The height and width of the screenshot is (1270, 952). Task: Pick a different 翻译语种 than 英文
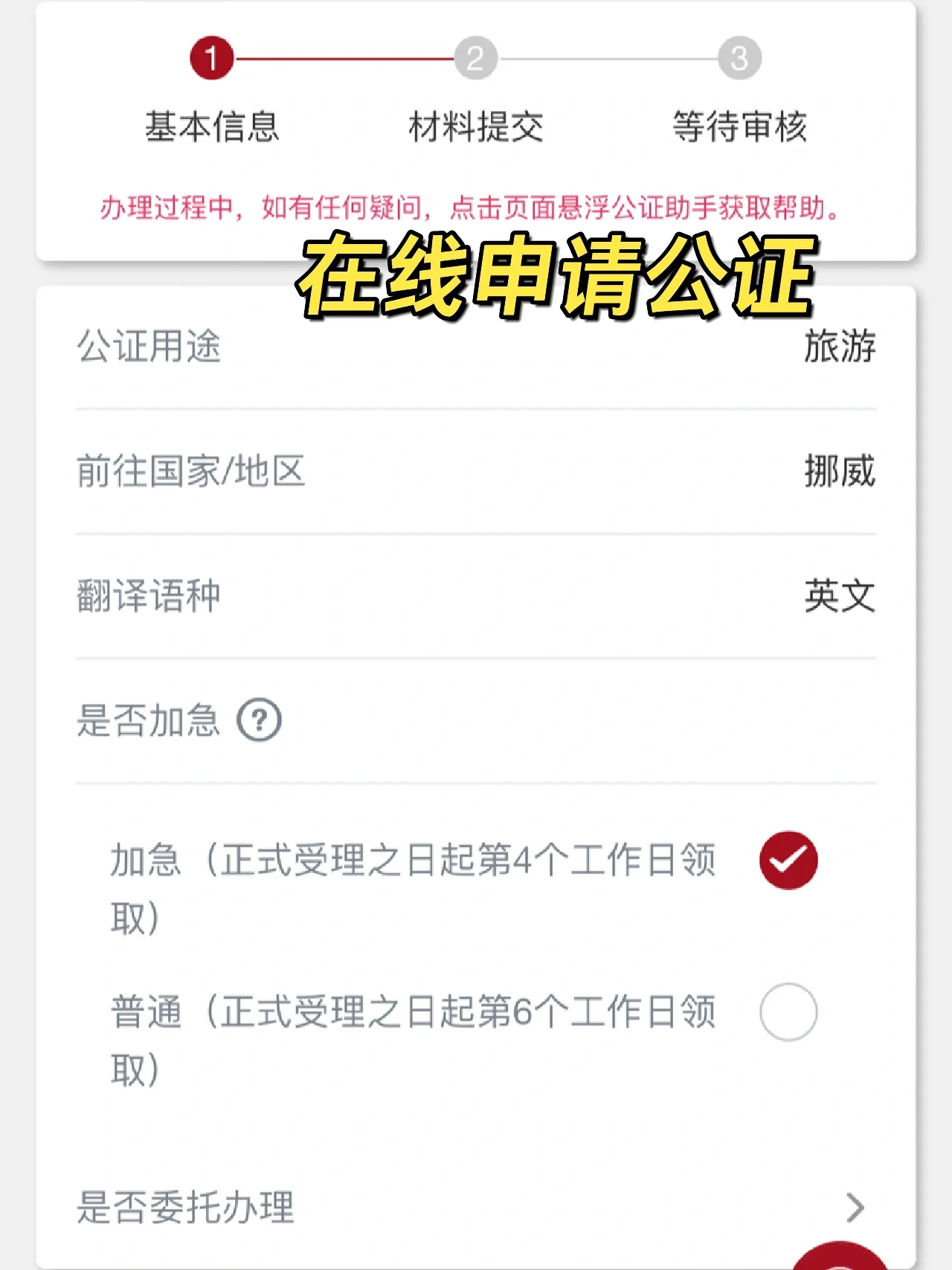tap(839, 596)
